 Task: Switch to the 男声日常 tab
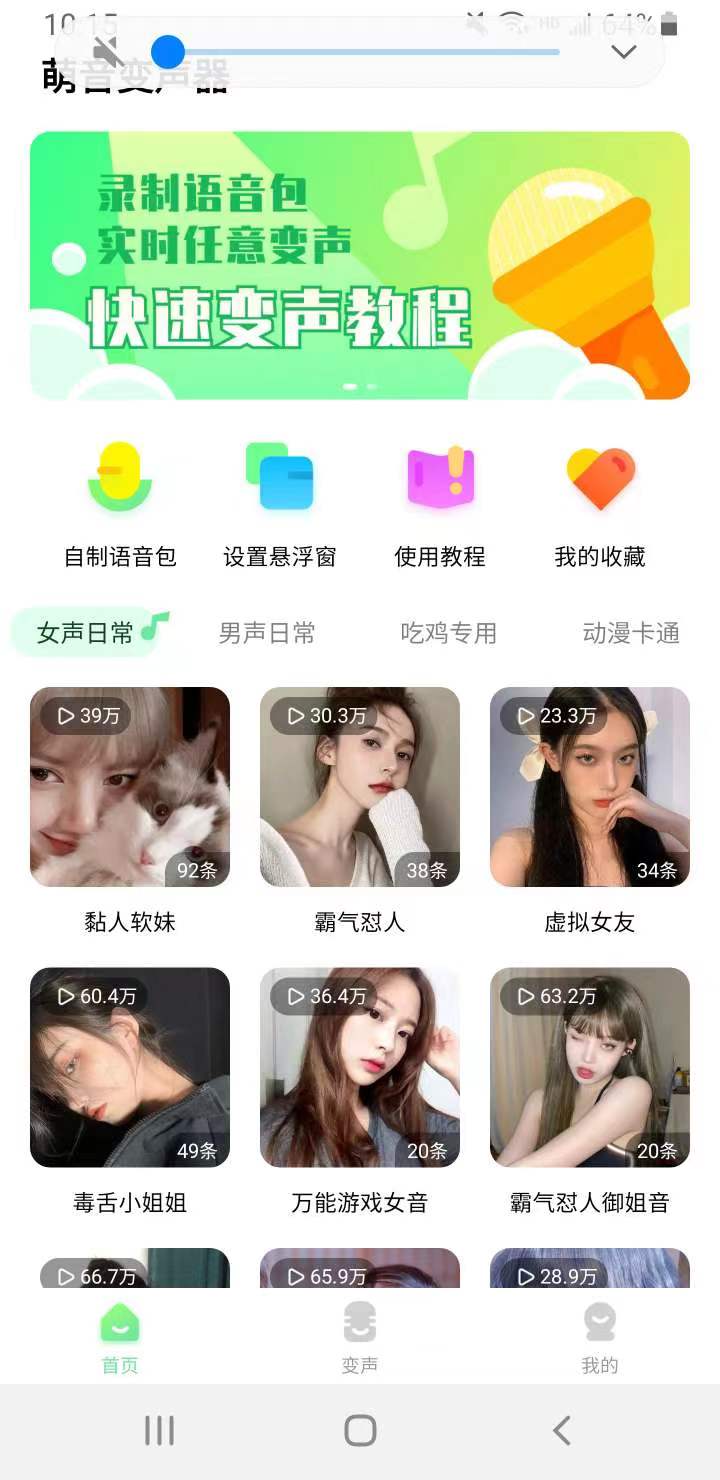coord(267,633)
